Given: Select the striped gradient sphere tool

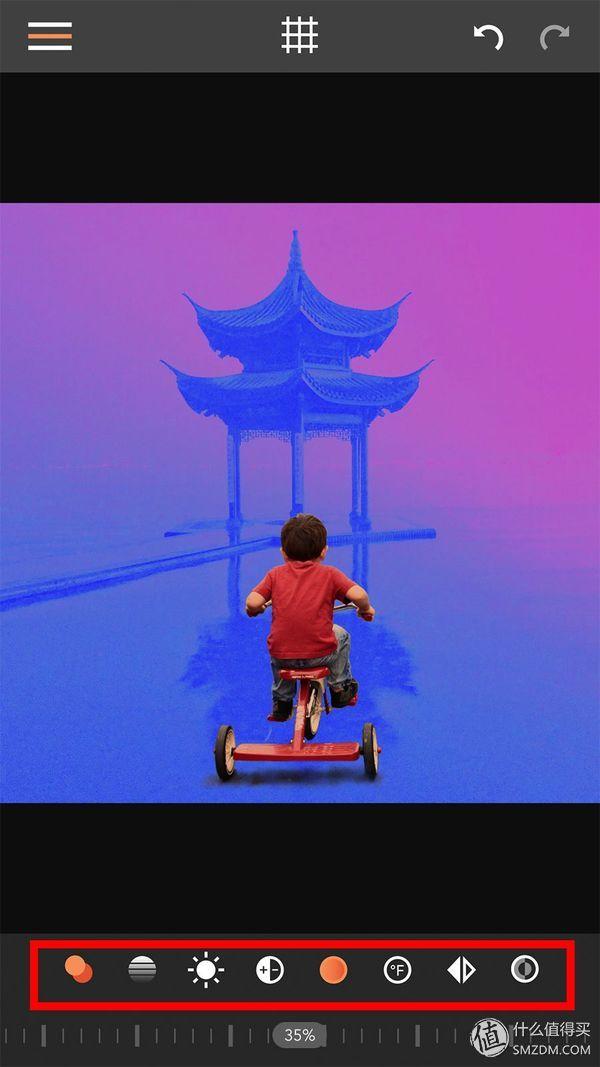Looking at the screenshot, I should tap(142, 969).
